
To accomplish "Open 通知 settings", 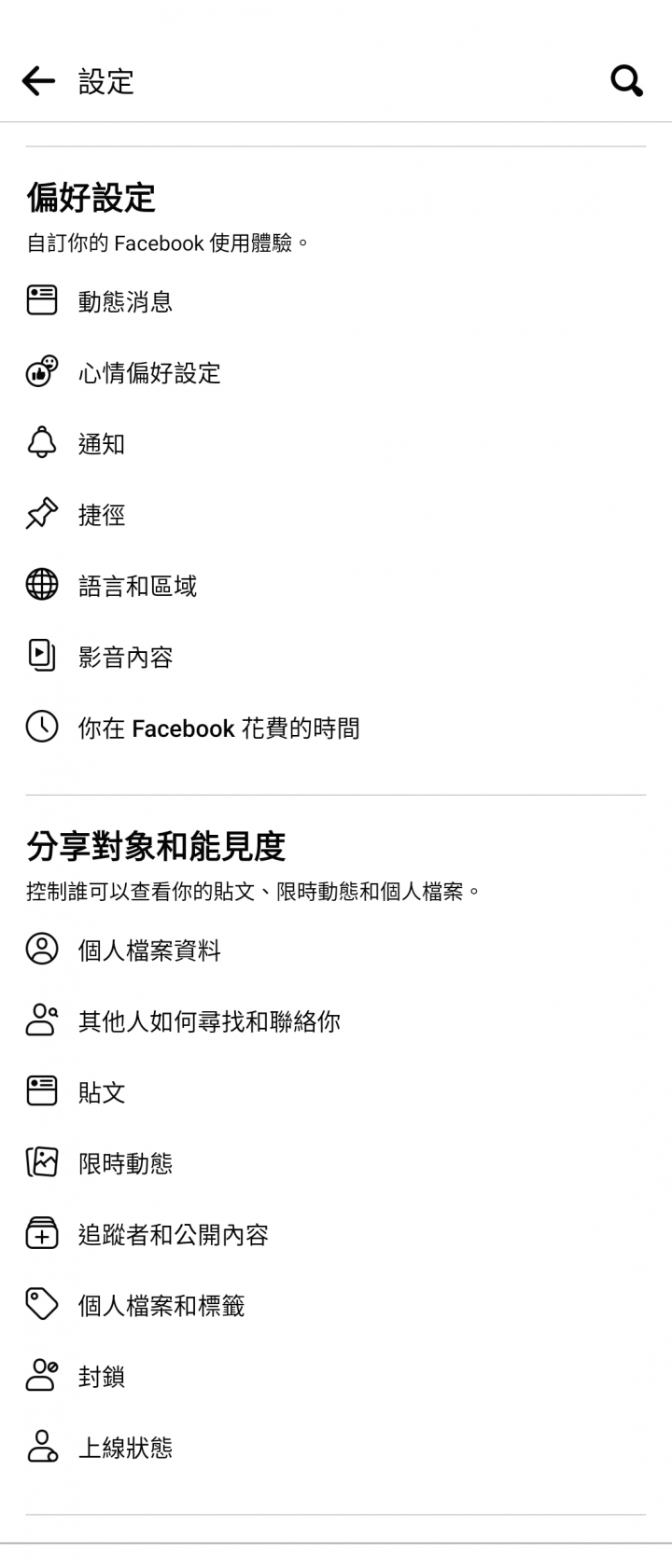I will (101, 444).
